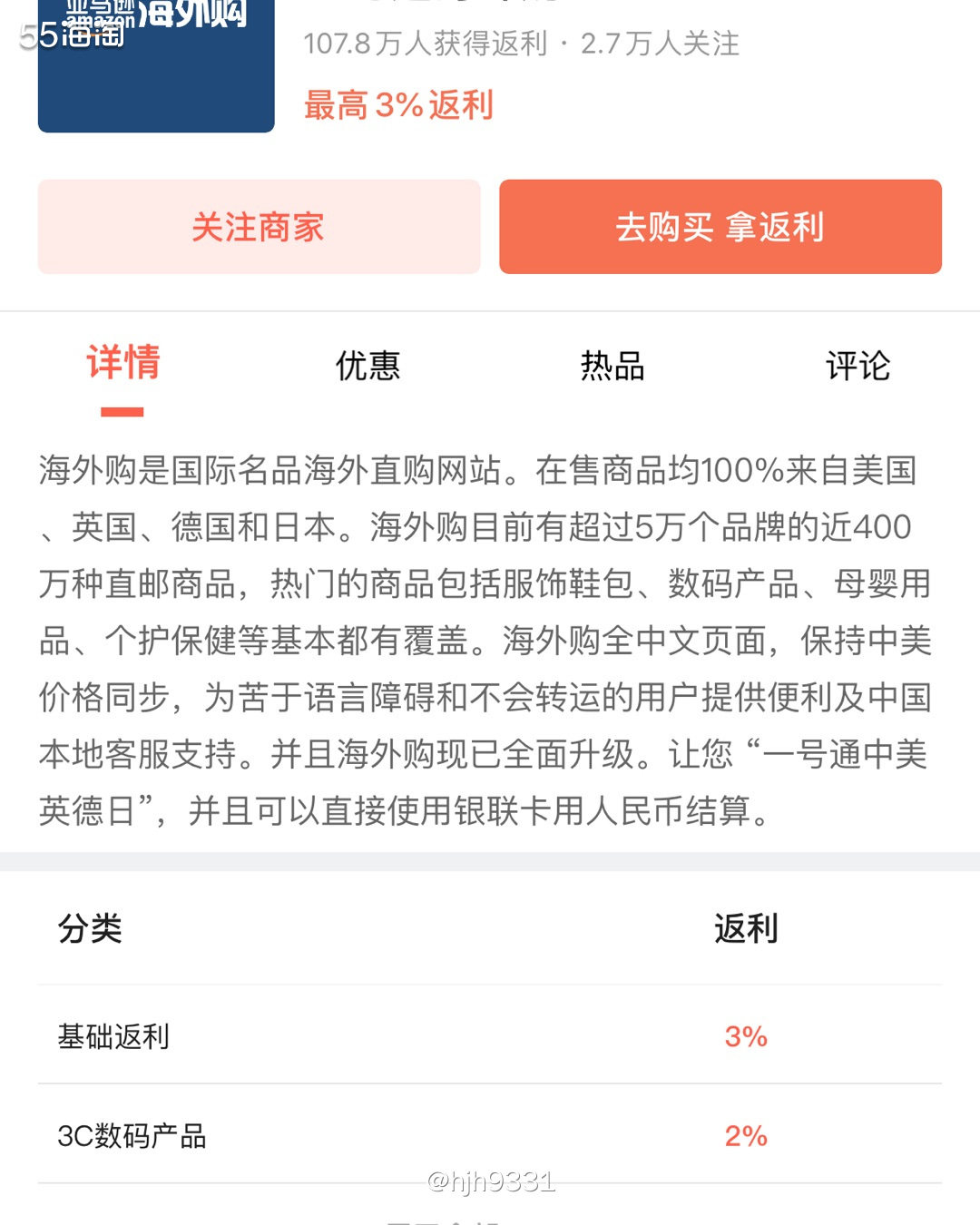
Task: Open the 评论 comments tab
Action: pos(857,367)
